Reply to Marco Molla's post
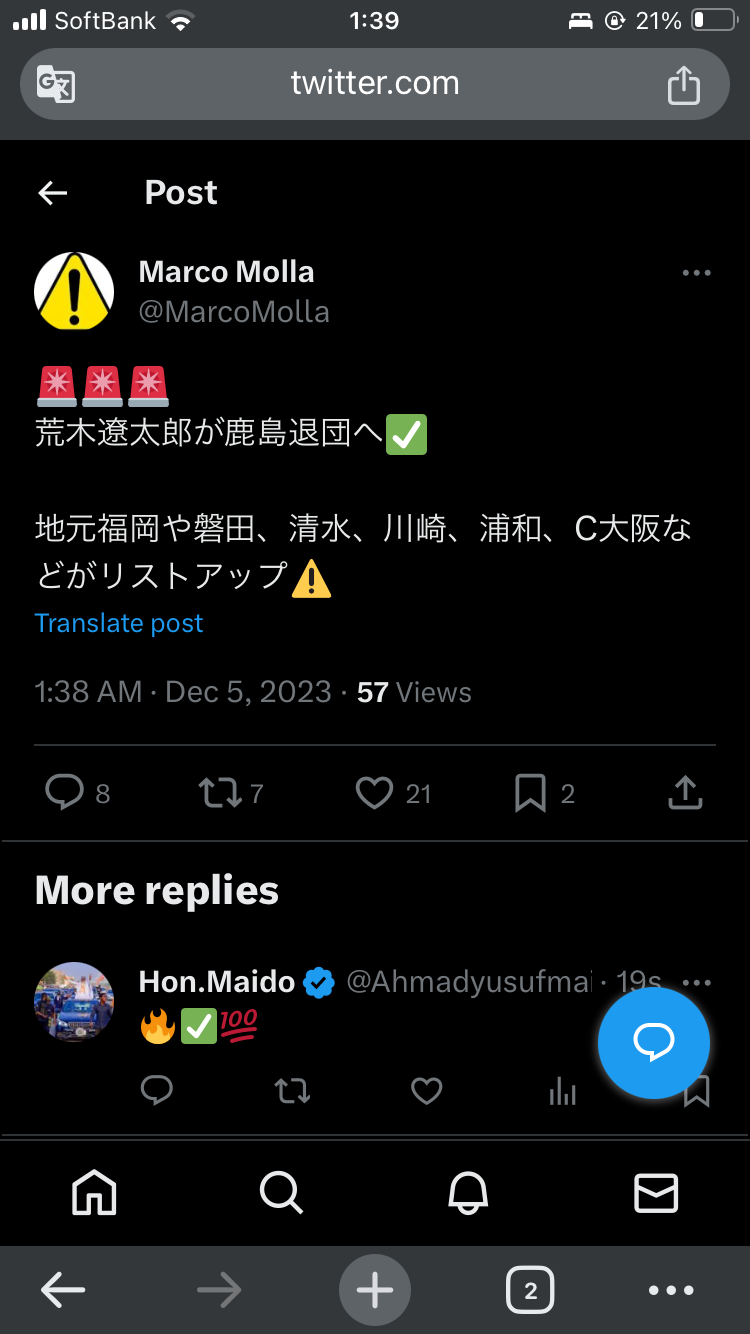 pos(65,793)
